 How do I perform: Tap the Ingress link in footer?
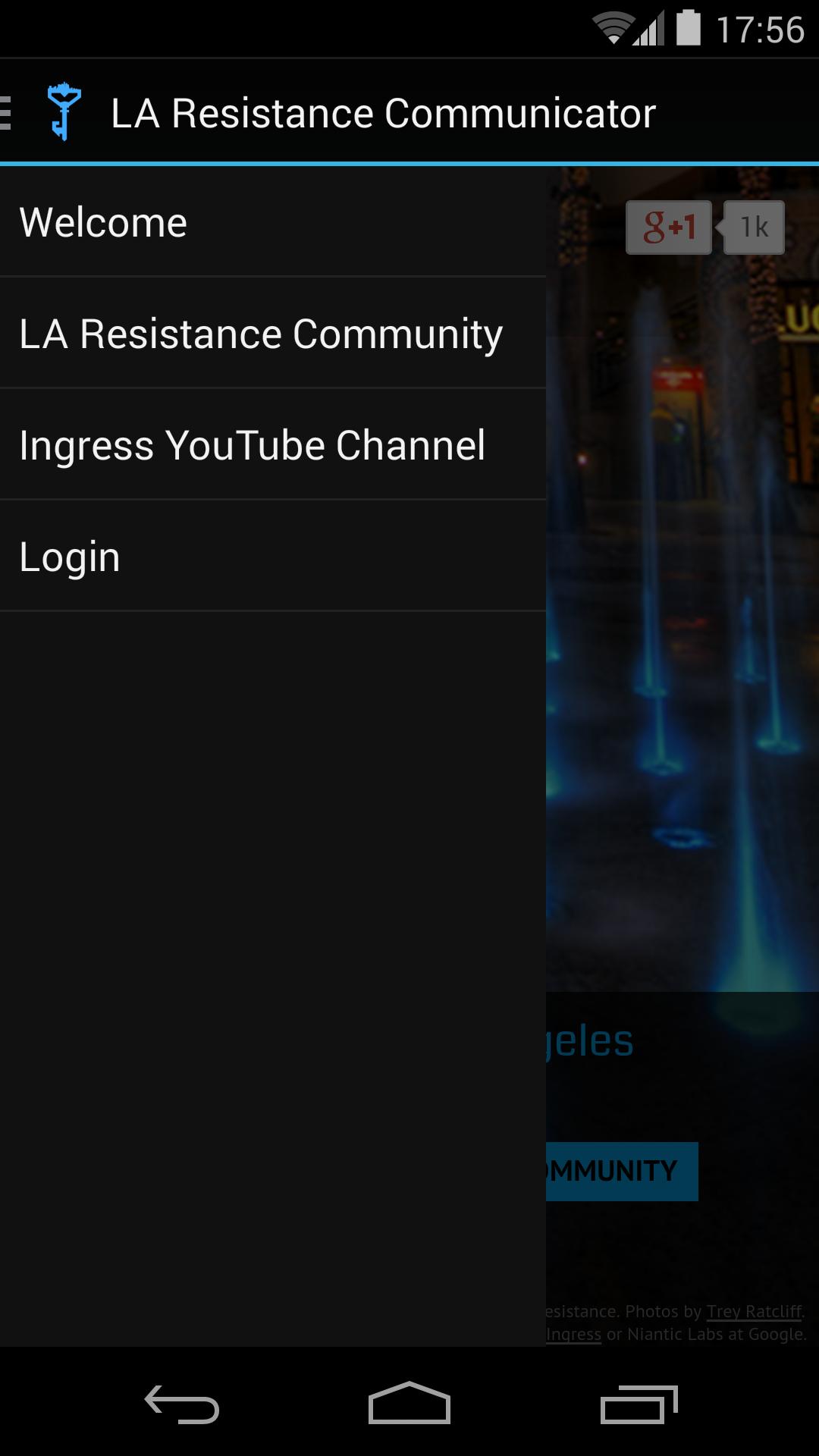click(x=573, y=1334)
